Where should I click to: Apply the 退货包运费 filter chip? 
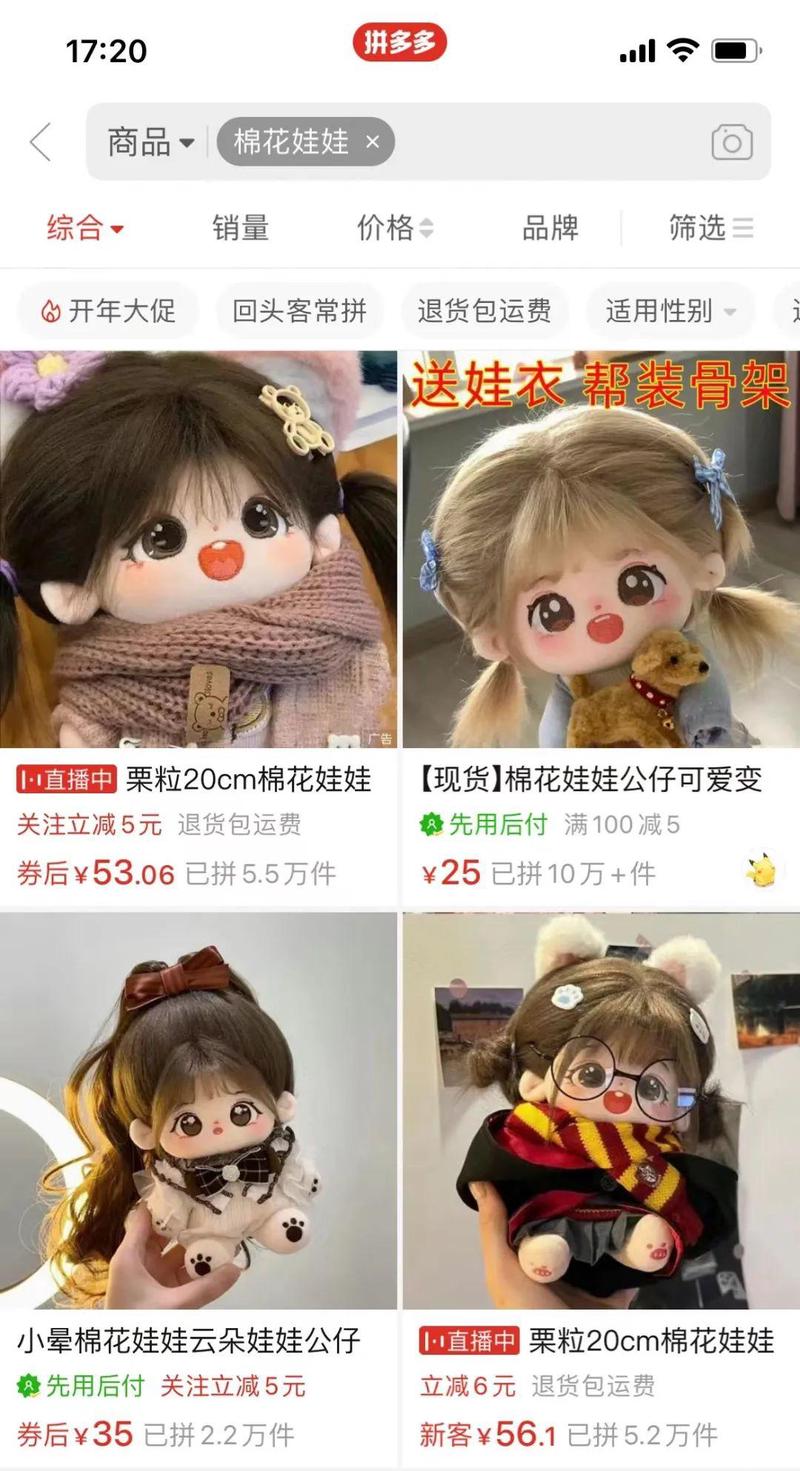[x=484, y=311]
